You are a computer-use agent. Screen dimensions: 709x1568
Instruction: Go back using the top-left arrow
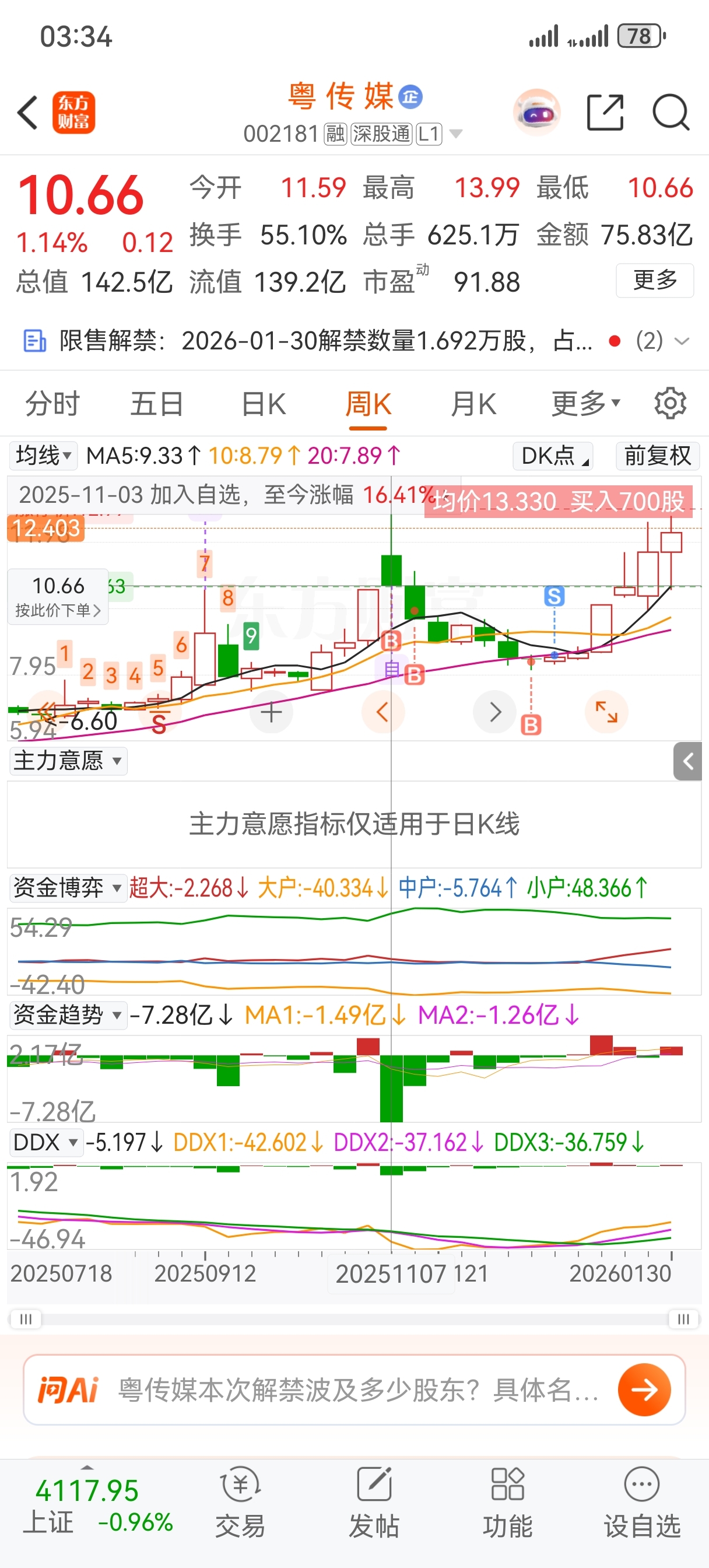28,113
